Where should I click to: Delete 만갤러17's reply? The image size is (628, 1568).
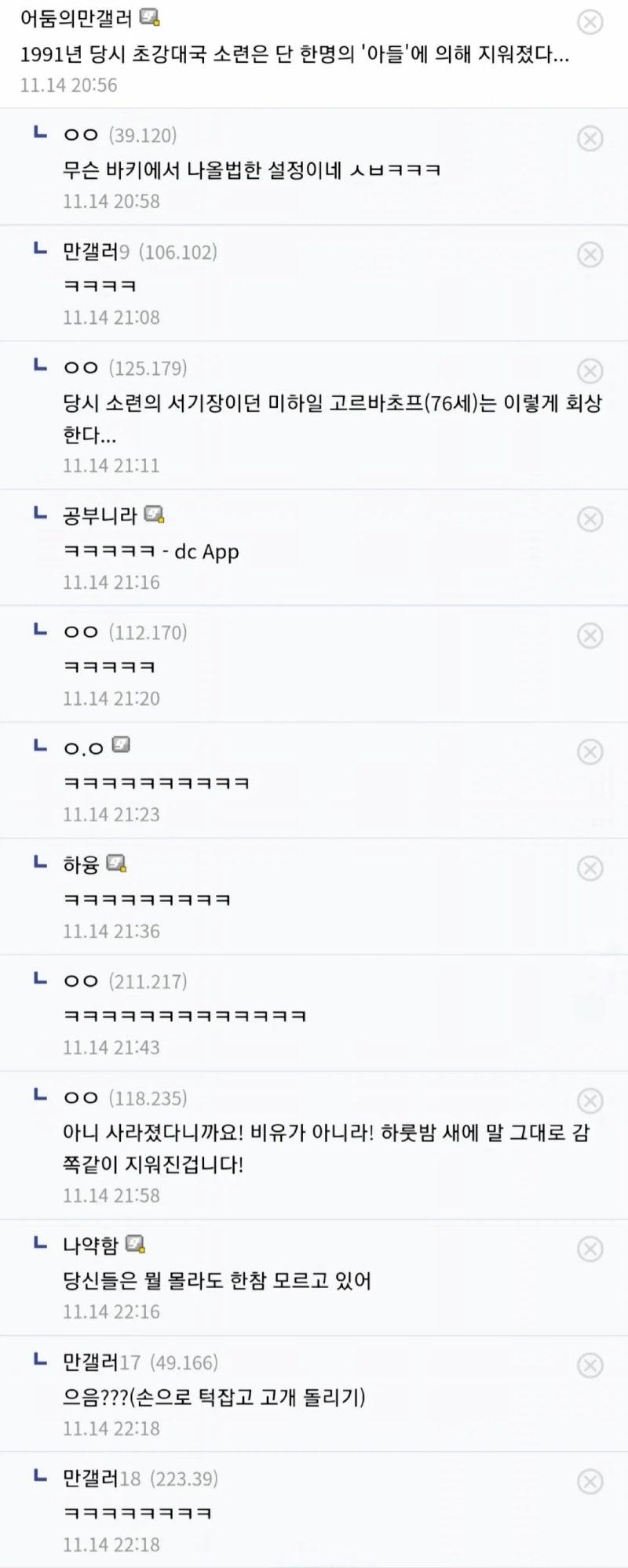click(x=590, y=1366)
